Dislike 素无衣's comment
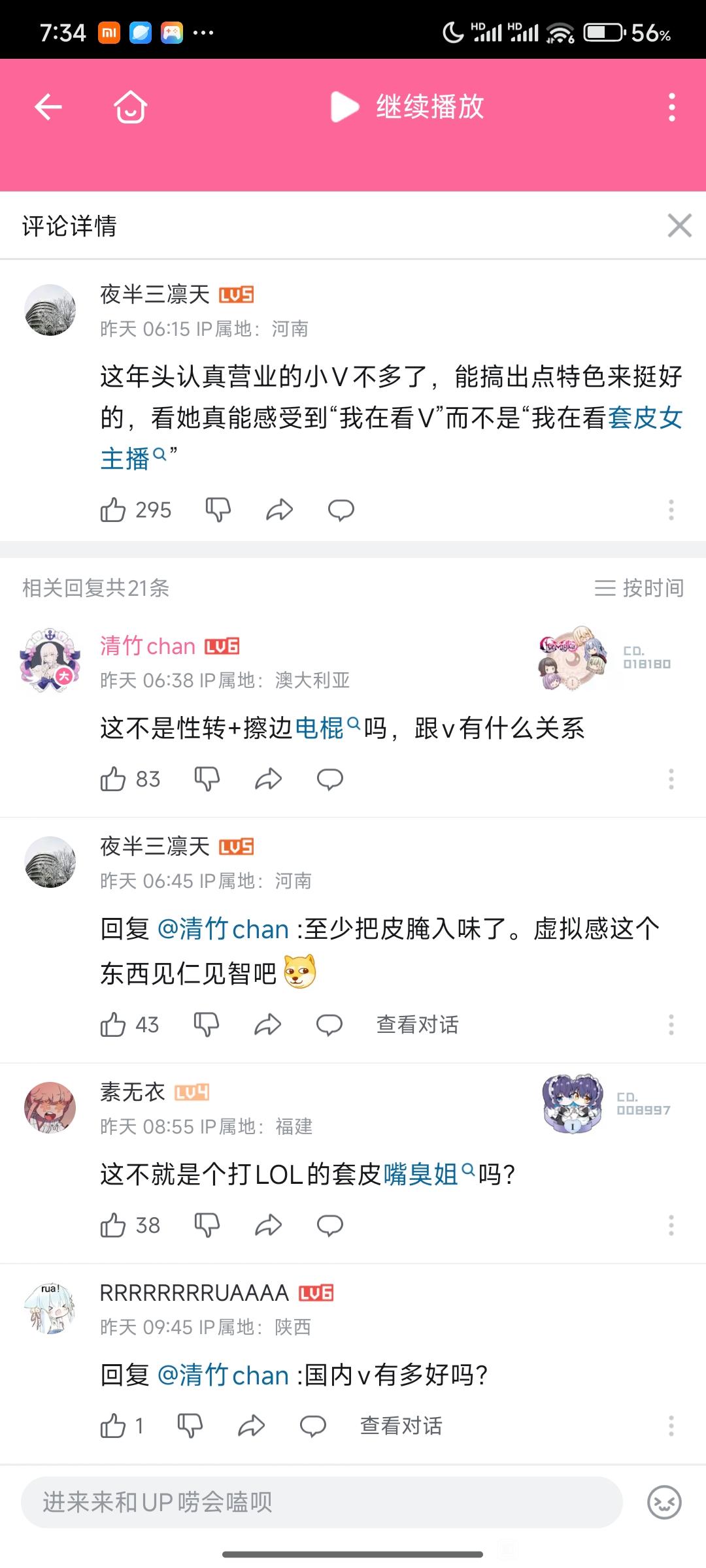This screenshot has width=706, height=1568. tap(207, 1225)
